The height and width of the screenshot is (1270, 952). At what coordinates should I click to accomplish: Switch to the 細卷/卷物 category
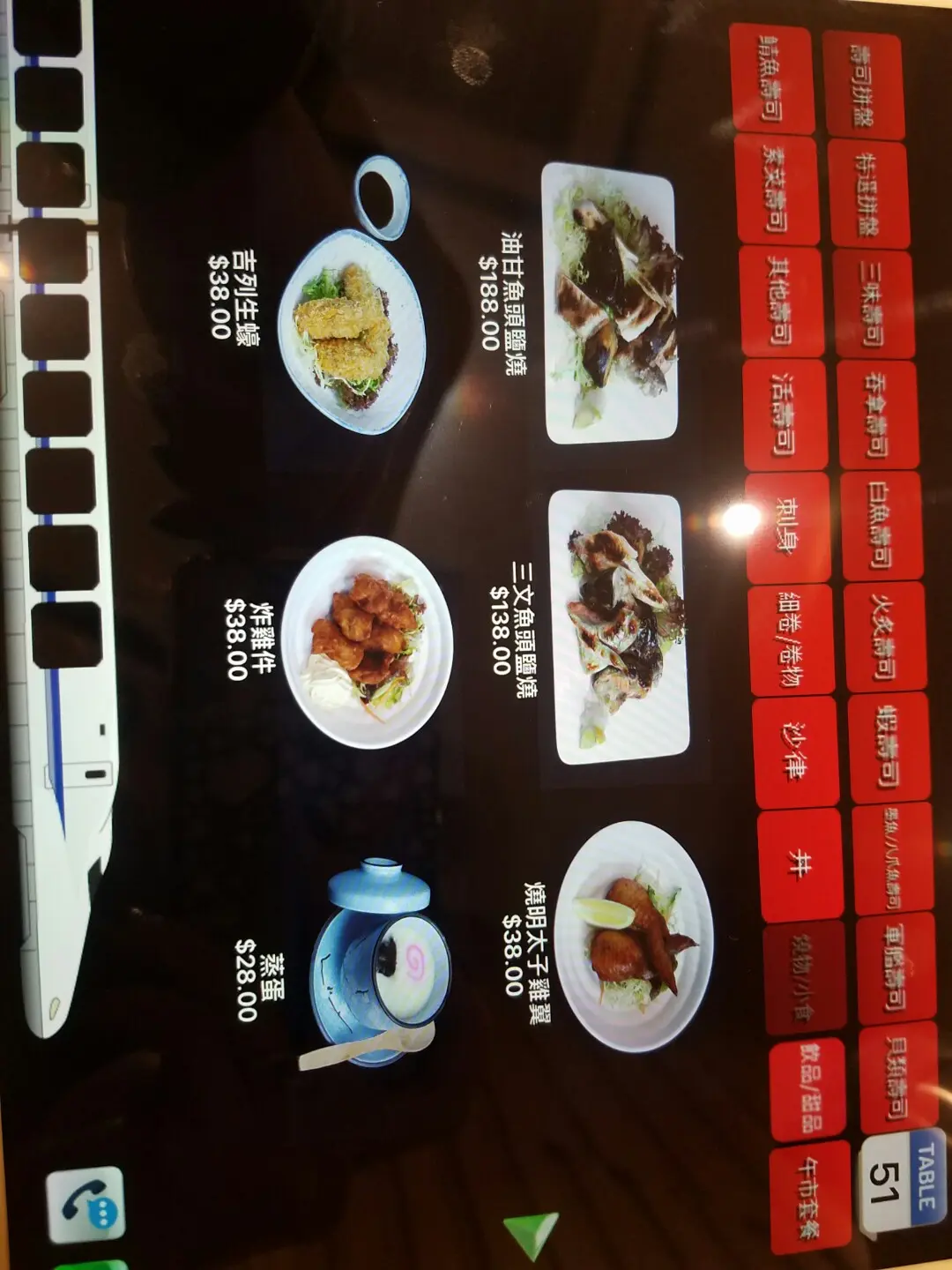point(791,639)
